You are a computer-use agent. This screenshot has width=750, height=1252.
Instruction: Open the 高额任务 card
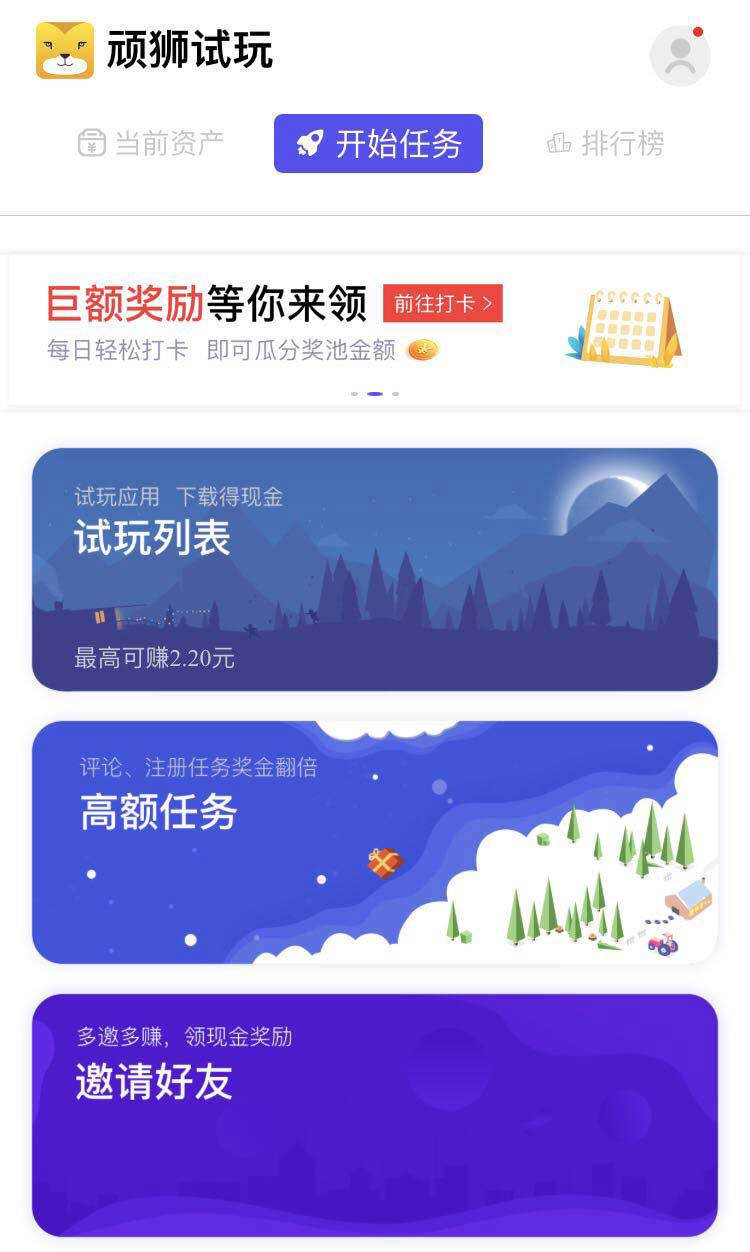click(x=375, y=842)
